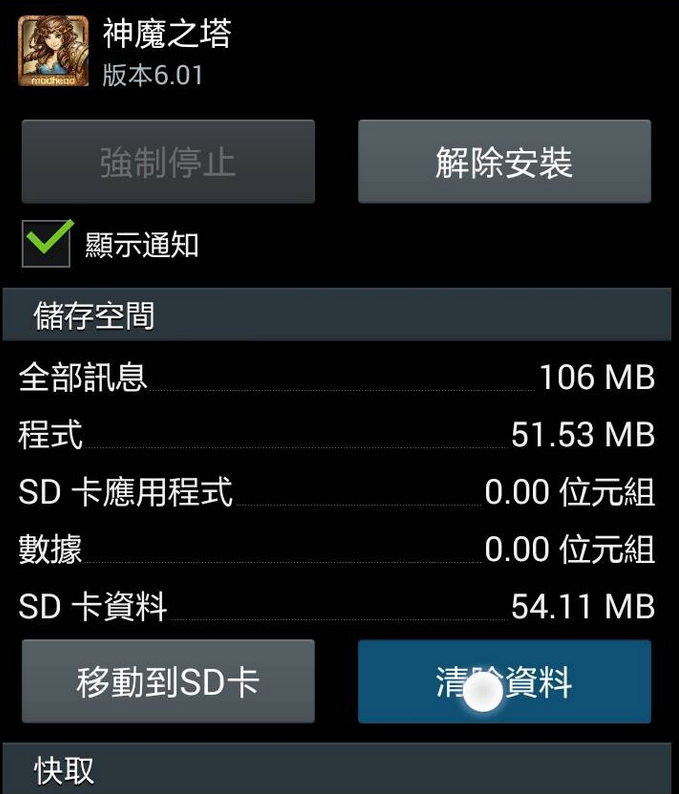Uncheck the 顯示通知 notifications checkbox
Screen dimensions: 679x794
(47, 243)
